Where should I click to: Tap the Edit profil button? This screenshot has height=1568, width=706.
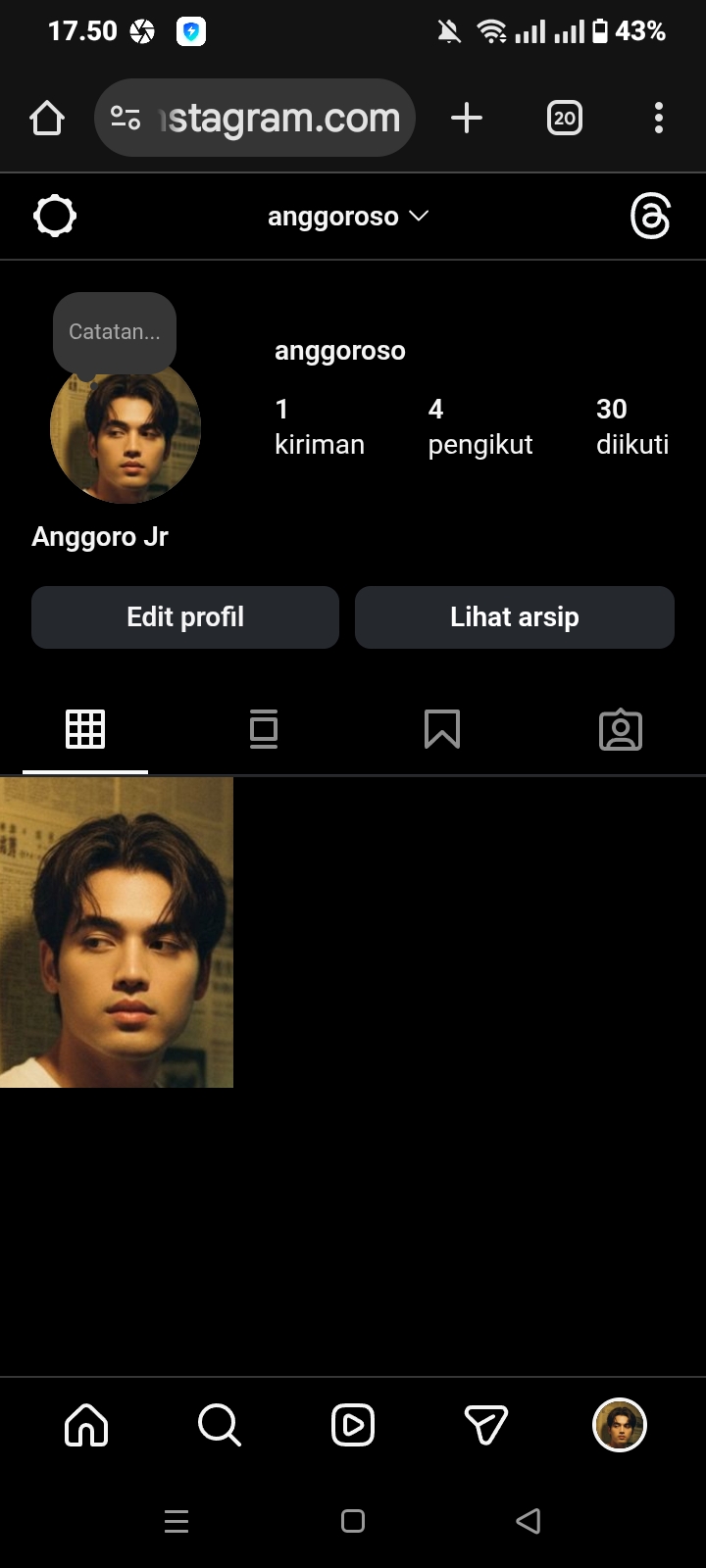pos(185,617)
